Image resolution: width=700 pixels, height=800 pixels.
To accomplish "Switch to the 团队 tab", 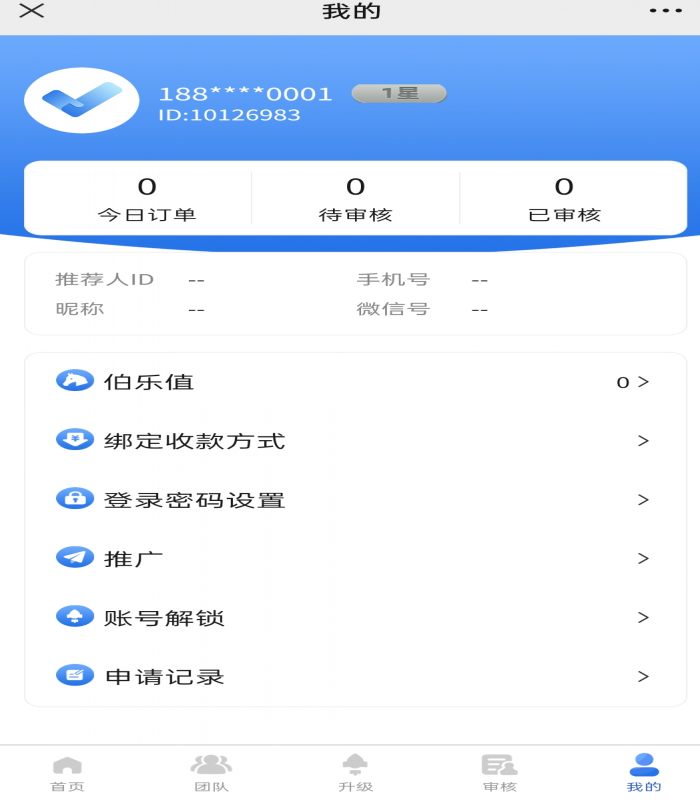I will pyautogui.click(x=211, y=773).
